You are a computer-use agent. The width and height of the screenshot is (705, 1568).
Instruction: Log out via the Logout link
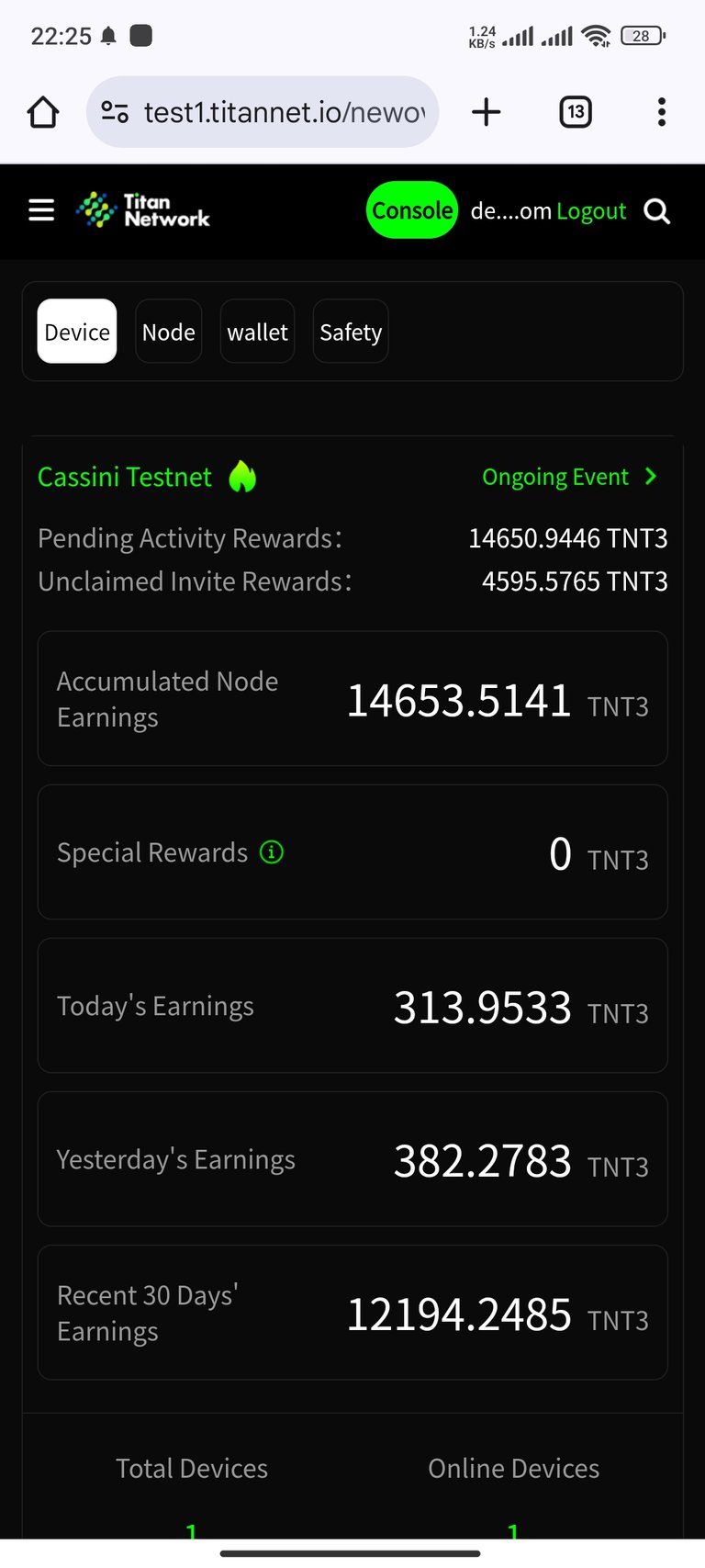(591, 211)
